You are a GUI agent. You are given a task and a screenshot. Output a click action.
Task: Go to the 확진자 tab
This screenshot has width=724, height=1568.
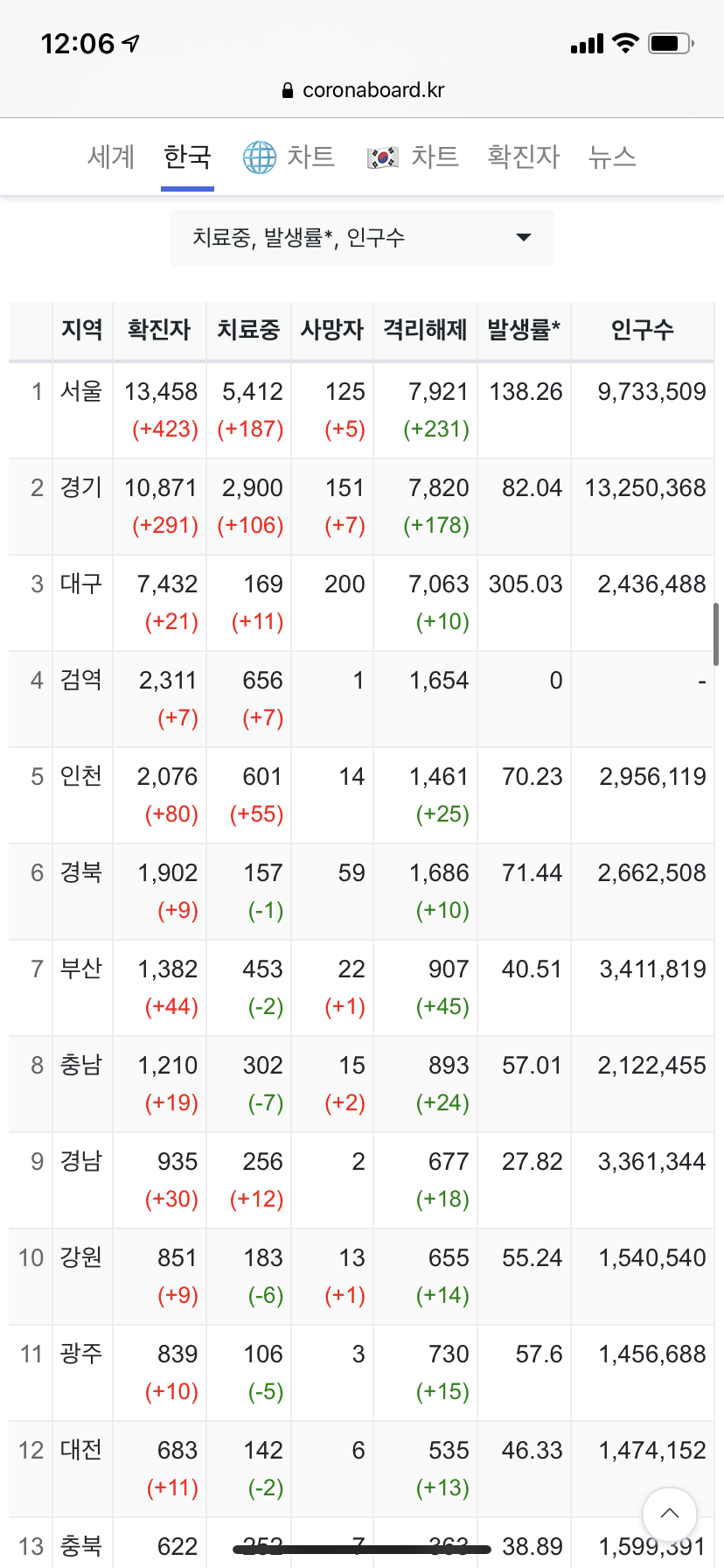[523, 157]
